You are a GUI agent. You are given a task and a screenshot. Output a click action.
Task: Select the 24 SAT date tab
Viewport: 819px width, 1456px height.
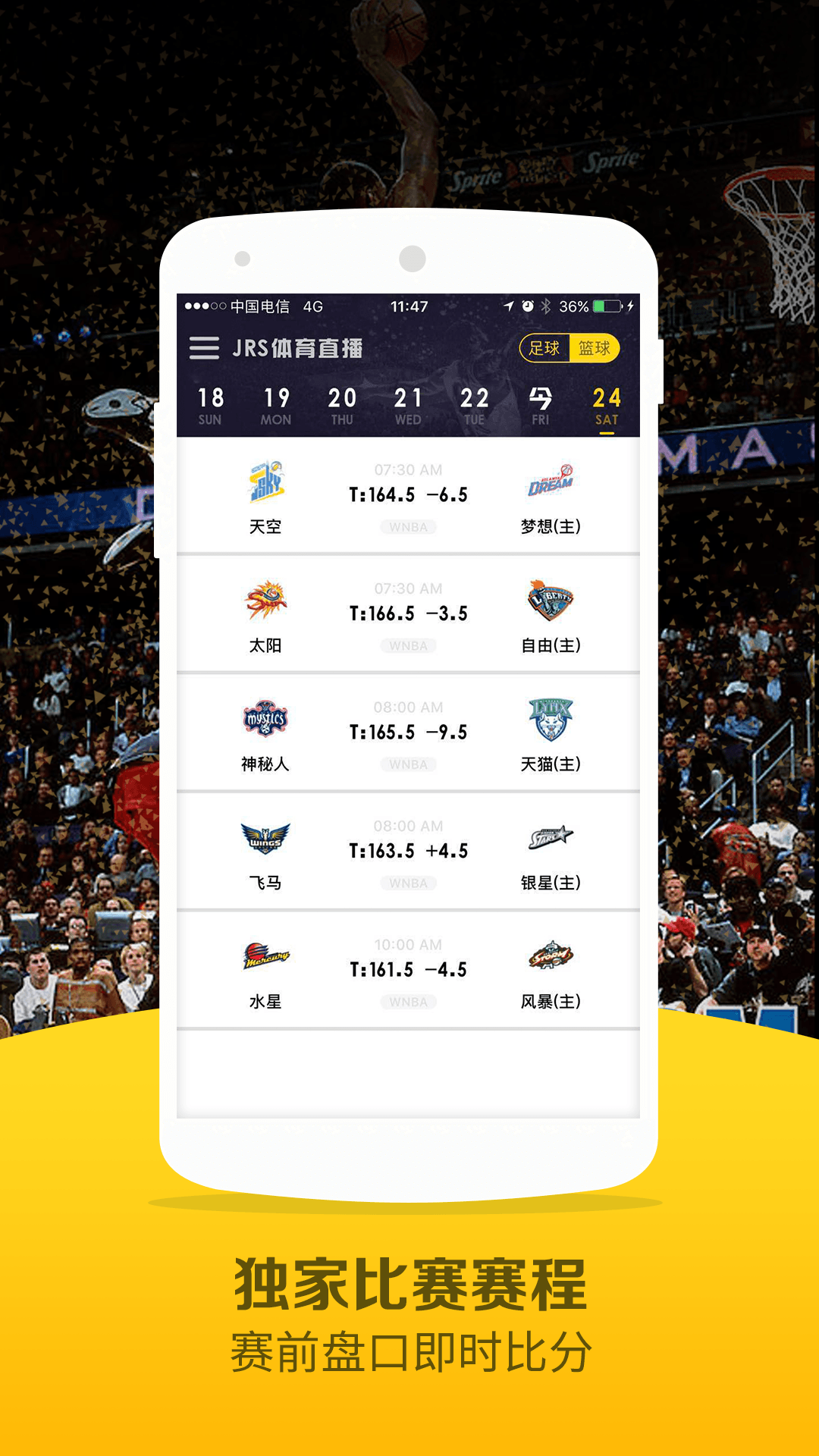(x=605, y=402)
